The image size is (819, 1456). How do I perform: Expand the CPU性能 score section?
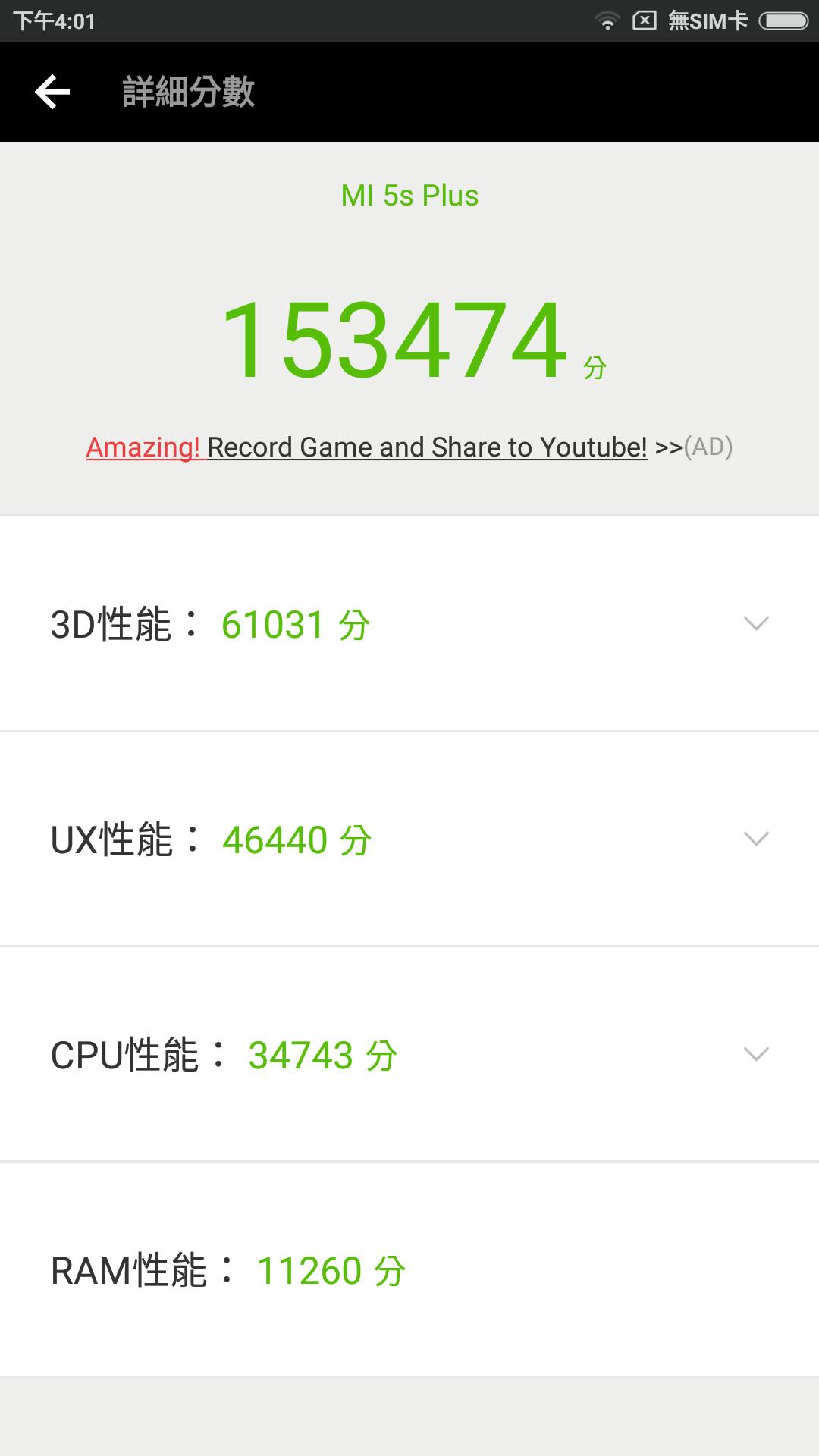pyautogui.click(x=409, y=1054)
